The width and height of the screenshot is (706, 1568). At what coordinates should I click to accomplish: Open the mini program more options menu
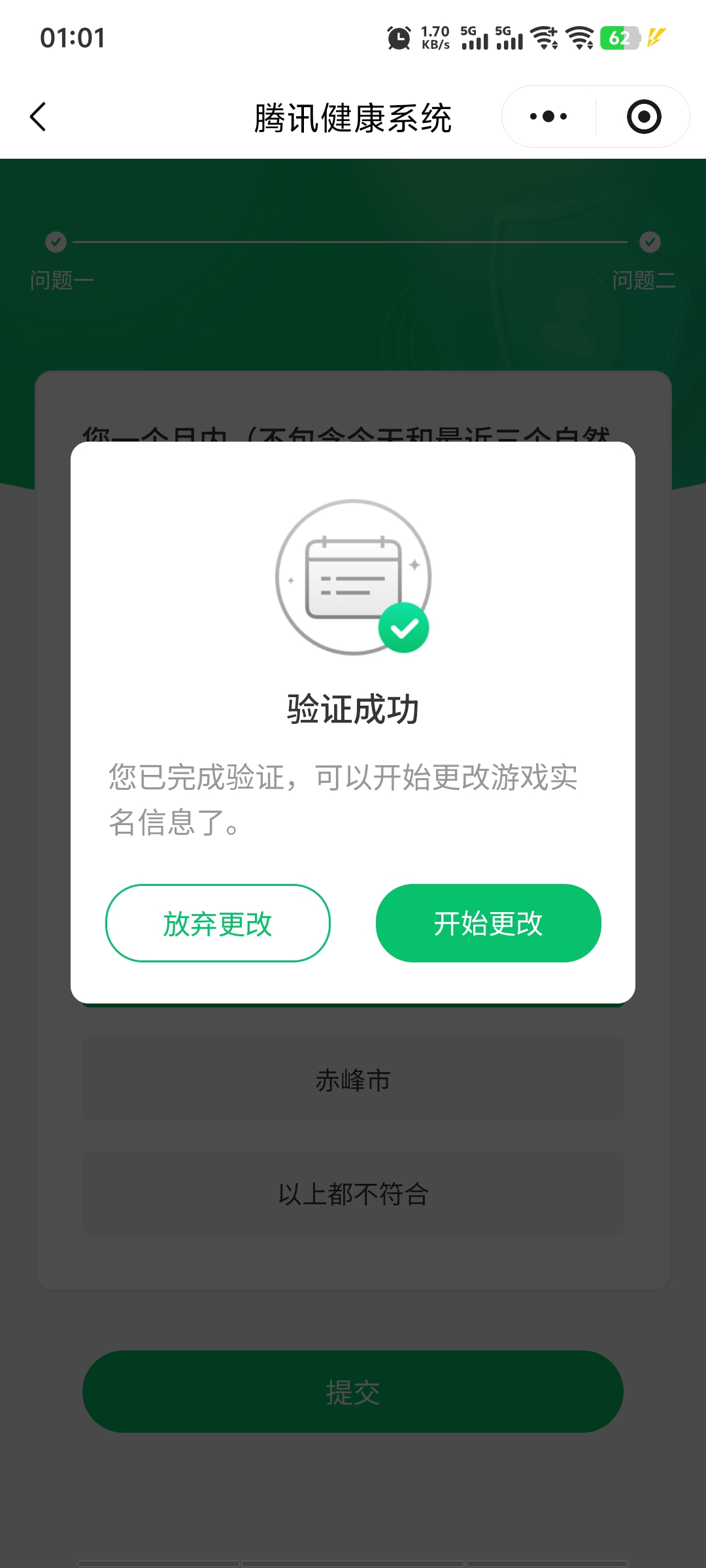point(548,117)
